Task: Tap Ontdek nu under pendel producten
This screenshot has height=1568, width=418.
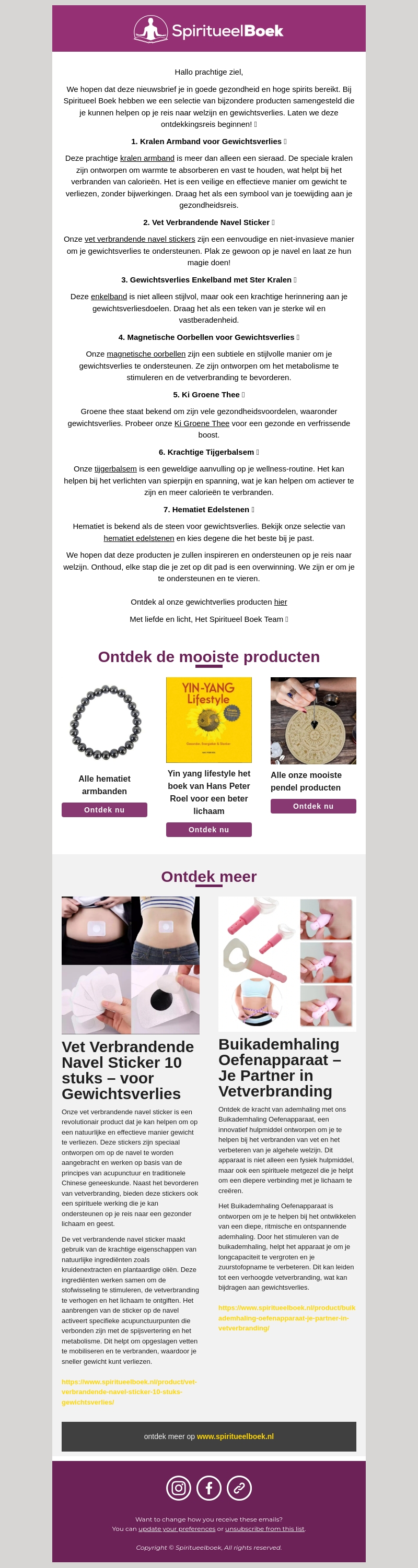Action: click(313, 806)
